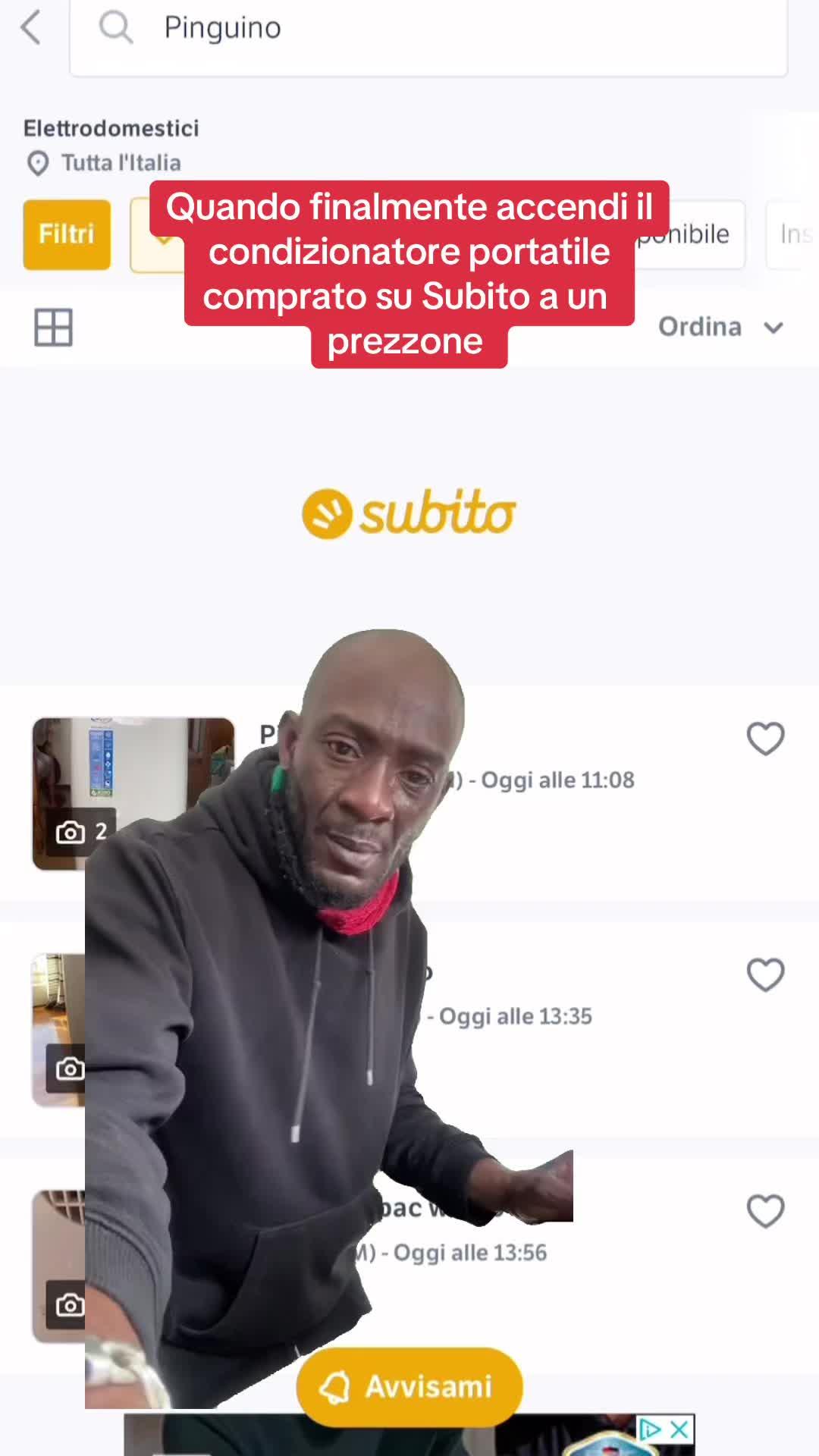Image resolution: width=819 pixels, height=1456 pixels.
Task: Close the bottom advertisement banner
Action: point(677,1428)
